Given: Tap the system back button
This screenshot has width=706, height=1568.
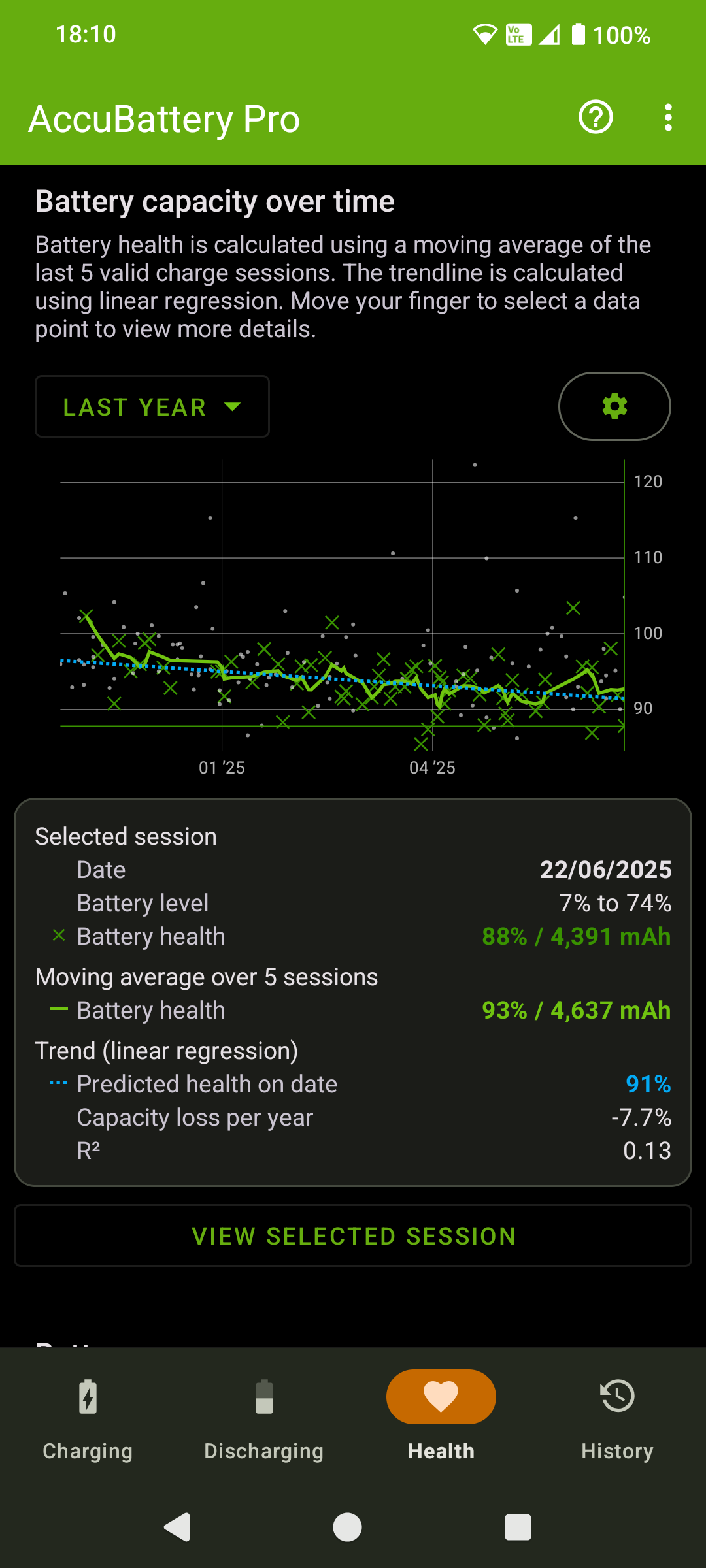Looking at the screenshot, I should (x=177, y=1527).
